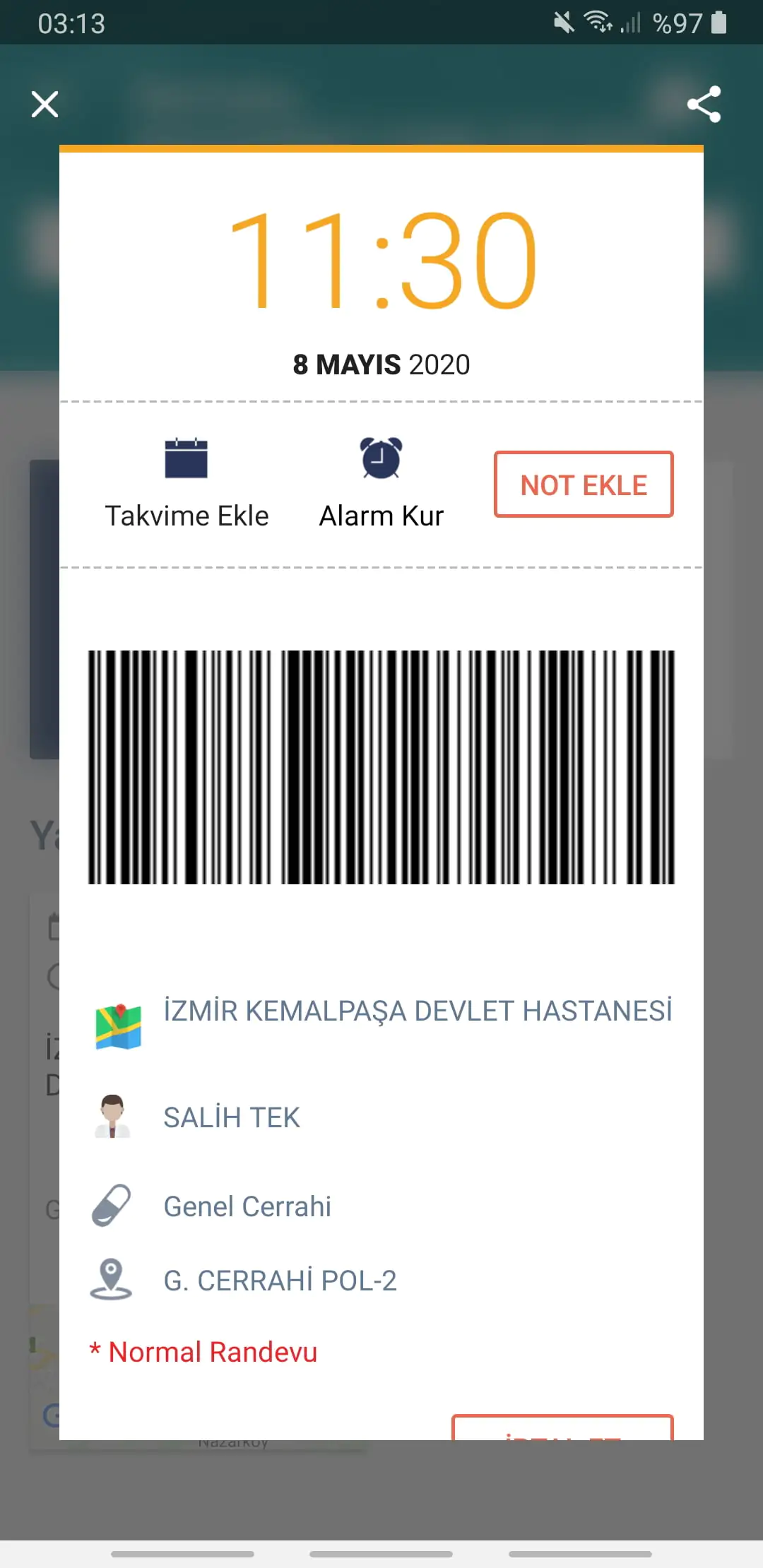Share the appointment details

(x=704, y=105)
